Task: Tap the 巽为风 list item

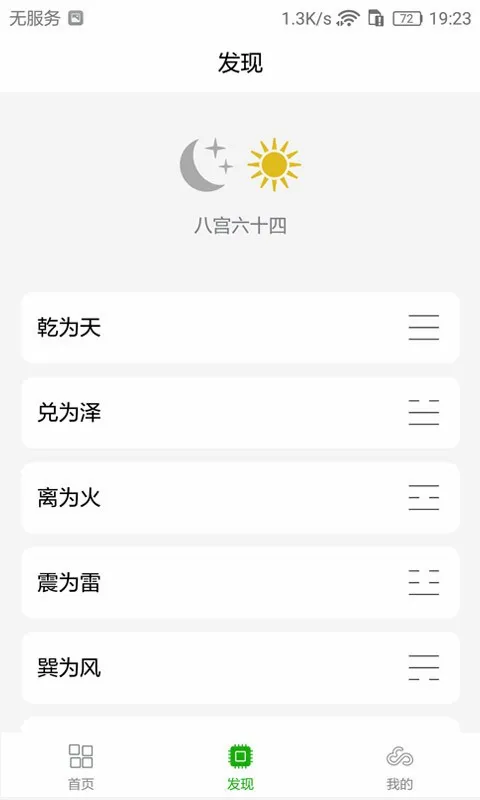Action: click(240, 667)
